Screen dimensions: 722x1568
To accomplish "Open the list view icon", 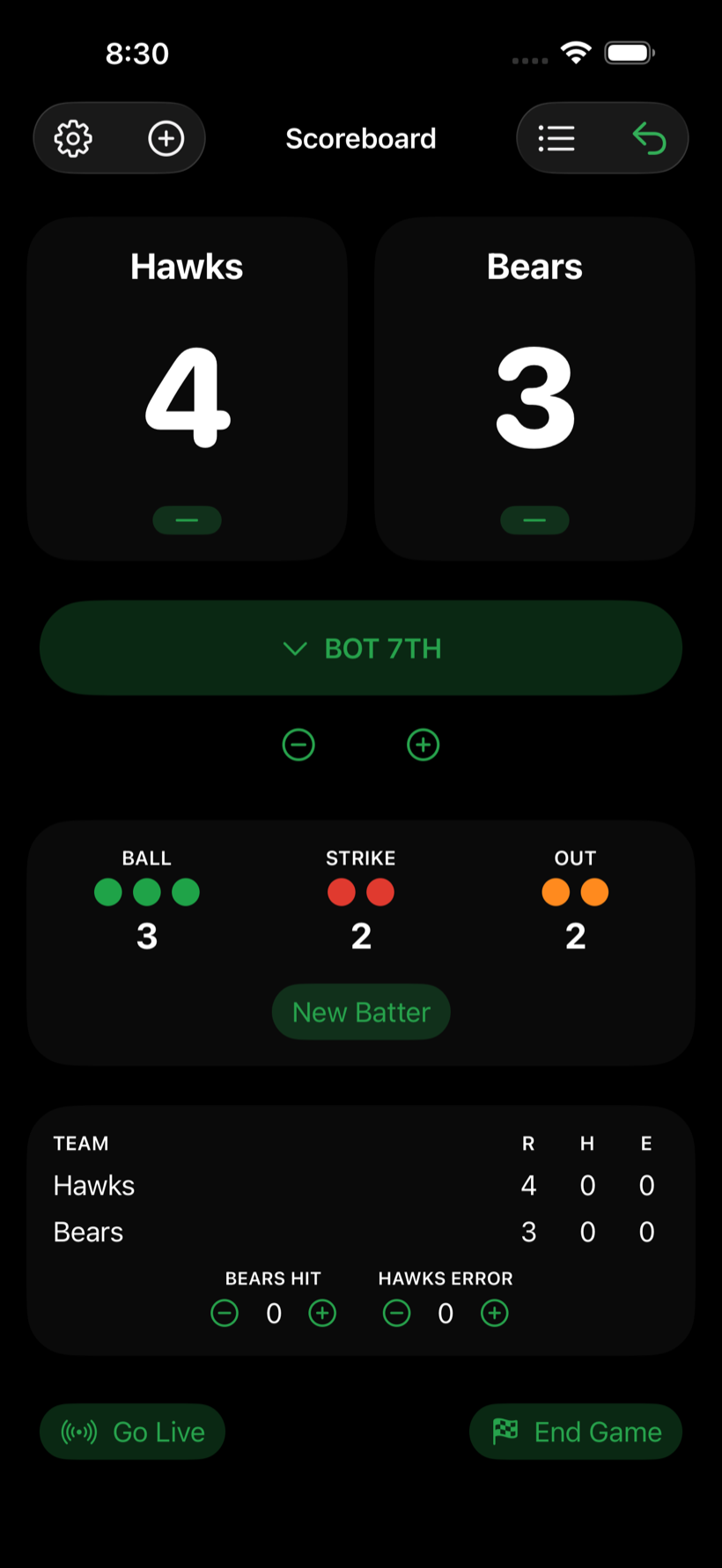I will (556, 138).
